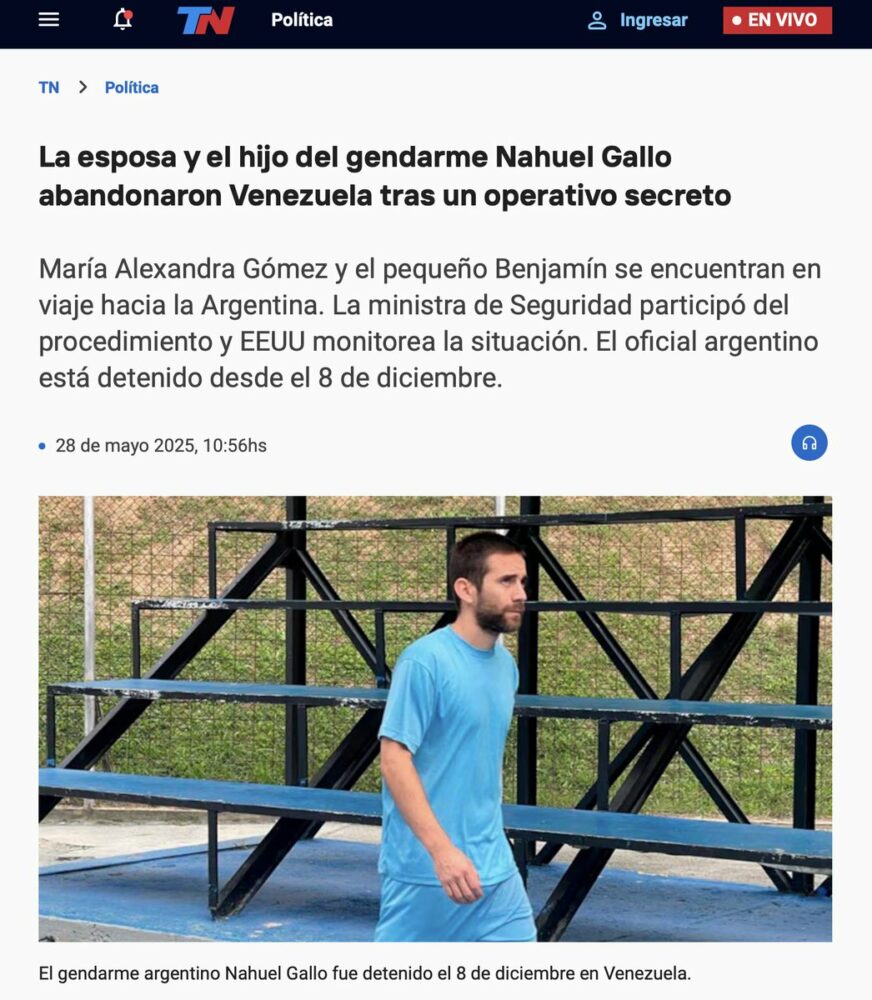Listen to the article with headphones icon
This screenshot has height=1000, width=872.
click(x=809, y=443)
